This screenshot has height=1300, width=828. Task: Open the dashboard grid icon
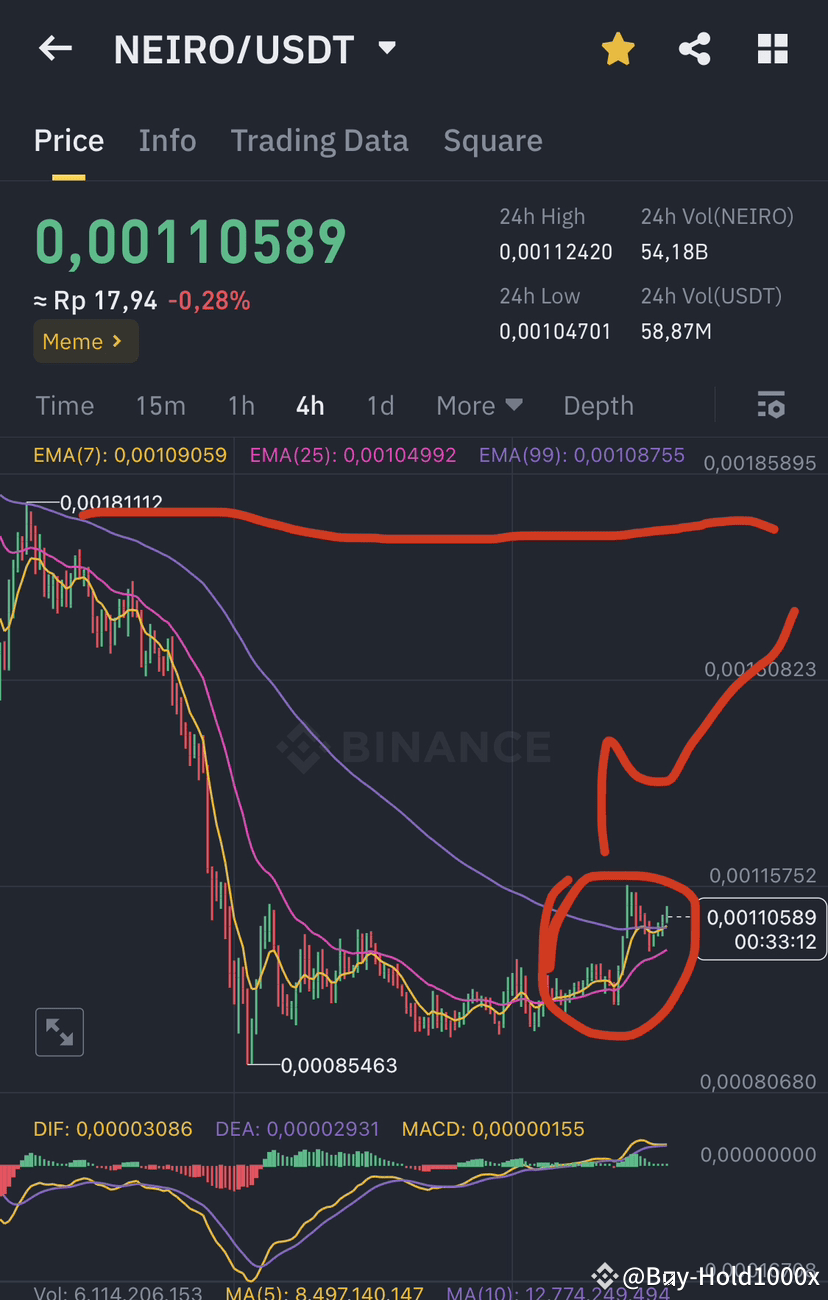772,48
